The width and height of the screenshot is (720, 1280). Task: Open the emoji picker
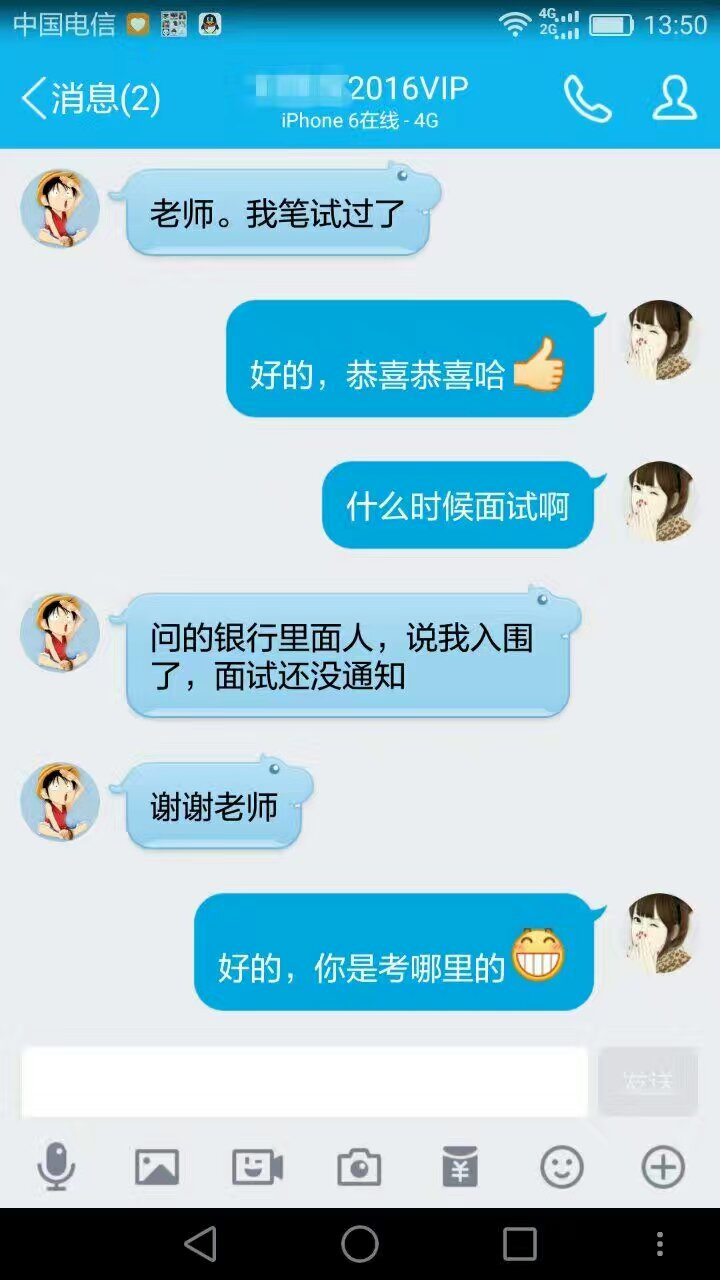(561, 1166)
